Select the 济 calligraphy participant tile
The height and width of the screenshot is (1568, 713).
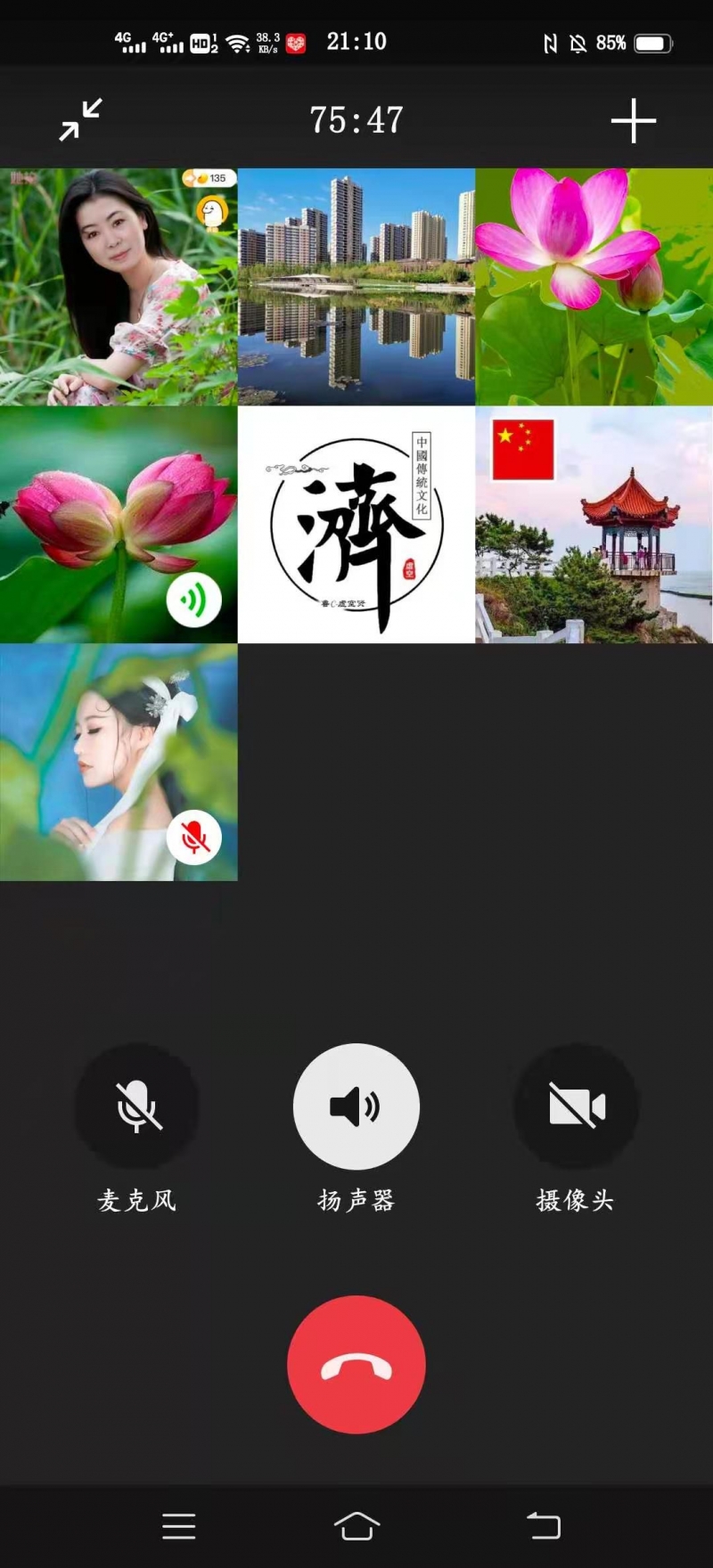356,525
